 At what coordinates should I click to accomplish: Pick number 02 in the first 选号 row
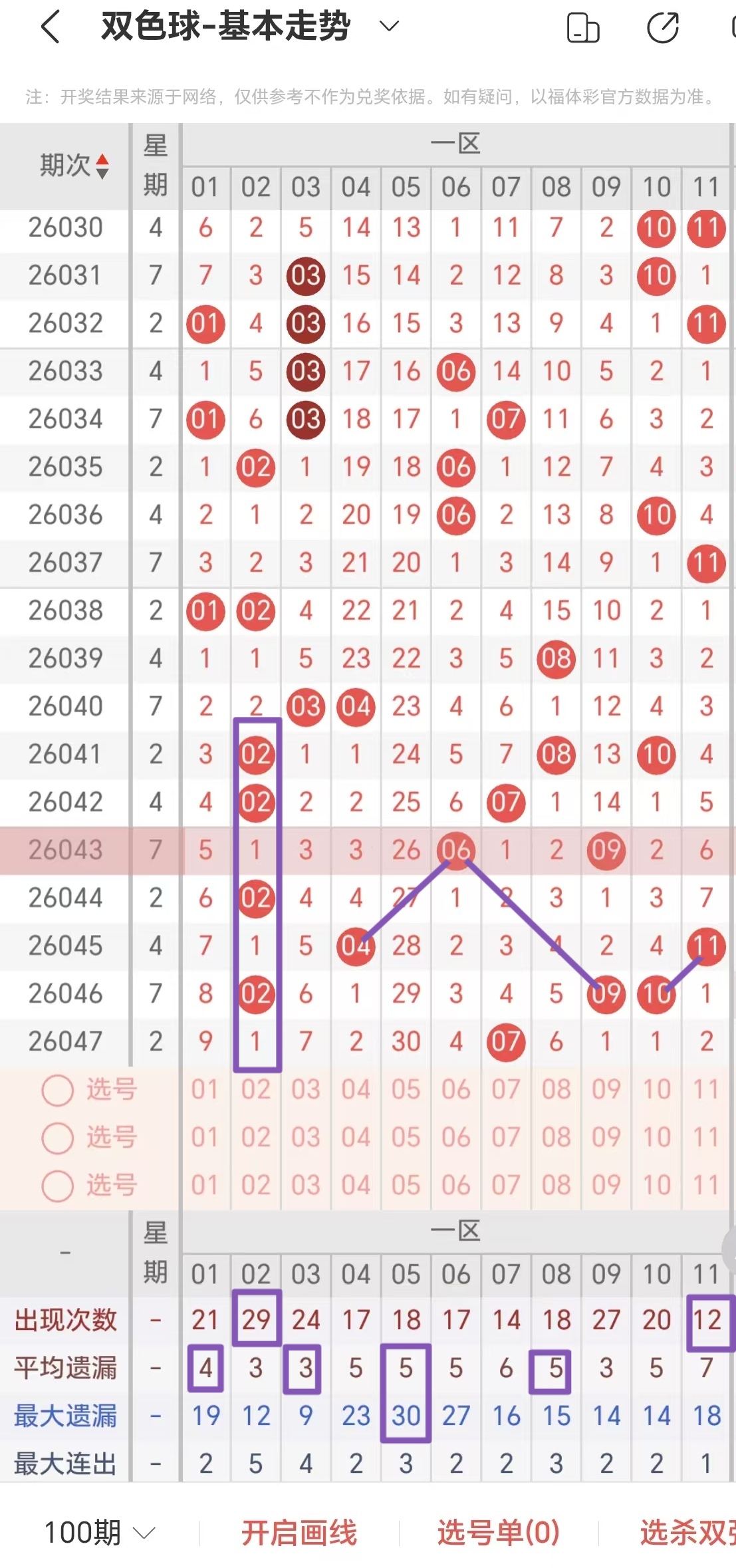[256, 1089]
